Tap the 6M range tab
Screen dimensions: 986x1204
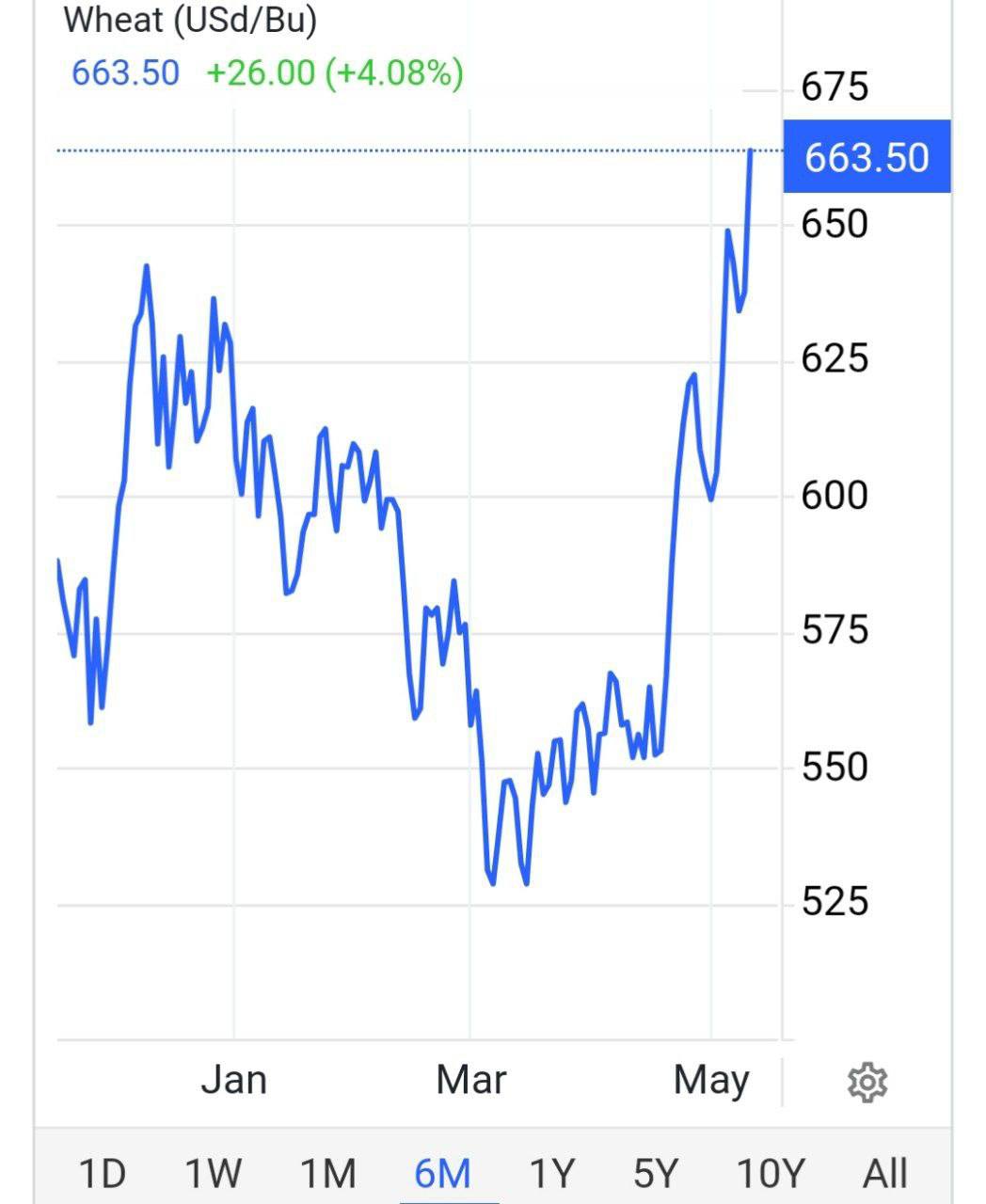(x=442, y=1173)
